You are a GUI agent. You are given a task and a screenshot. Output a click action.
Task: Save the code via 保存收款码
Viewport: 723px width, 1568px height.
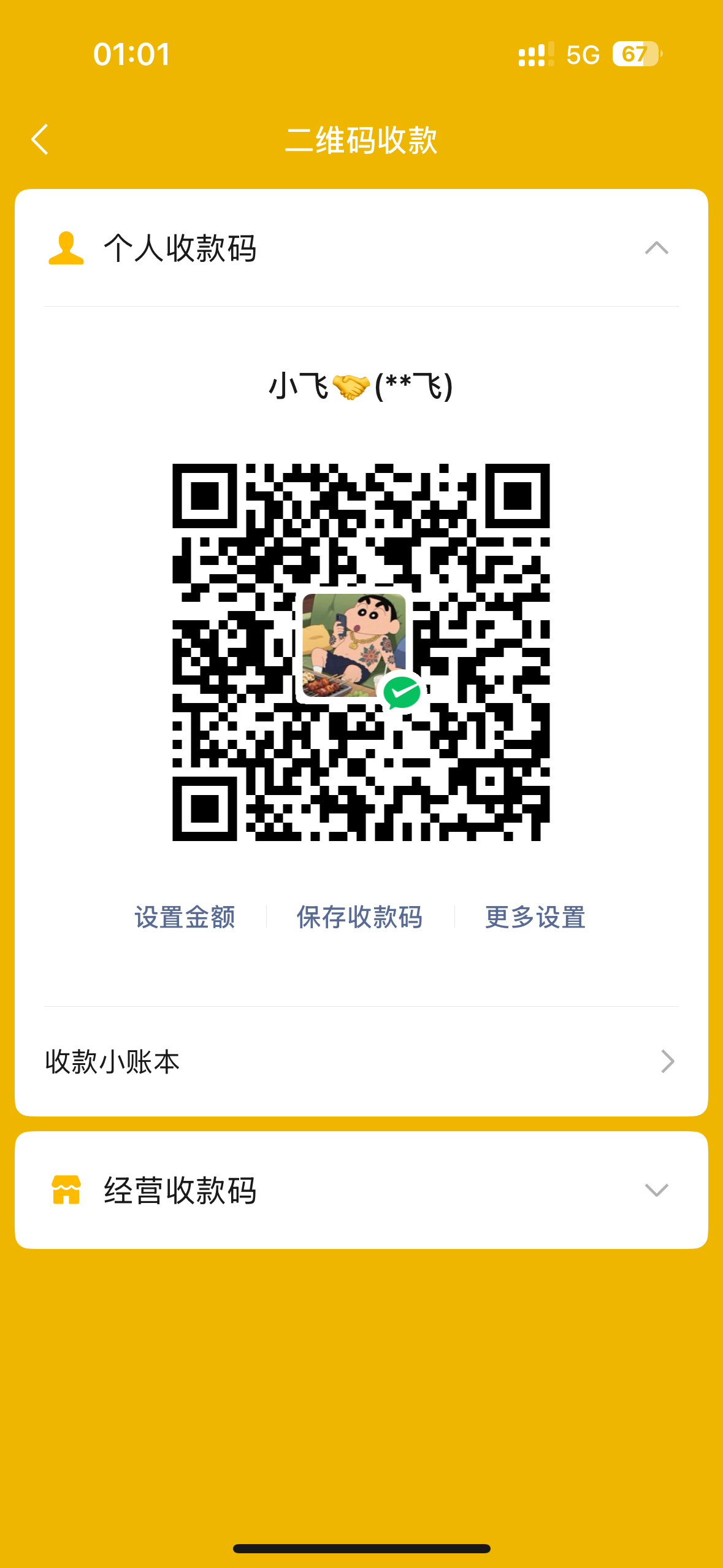[360, 917]
